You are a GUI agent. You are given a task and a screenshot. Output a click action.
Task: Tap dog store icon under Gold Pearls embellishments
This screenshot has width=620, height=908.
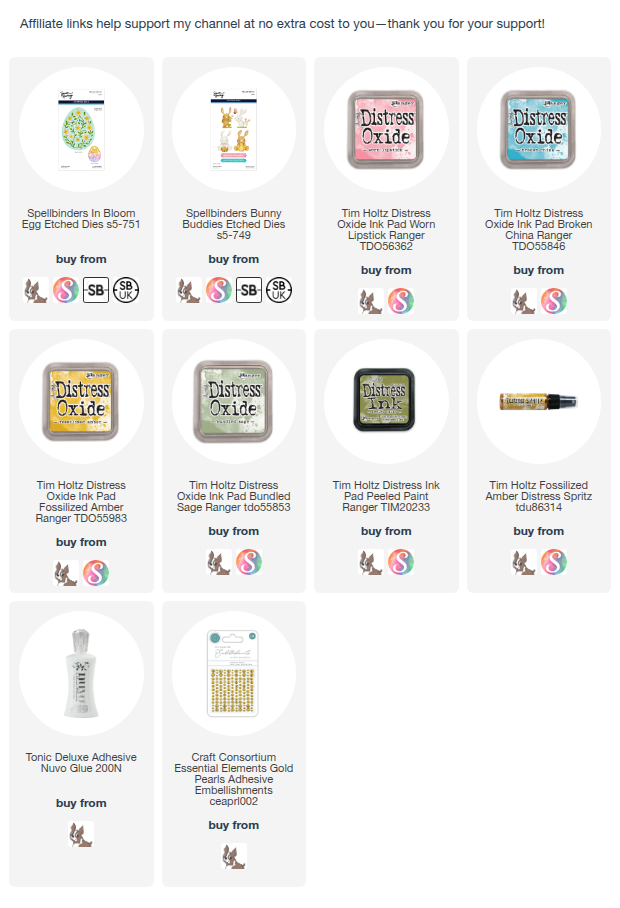[x=234, y=856]
